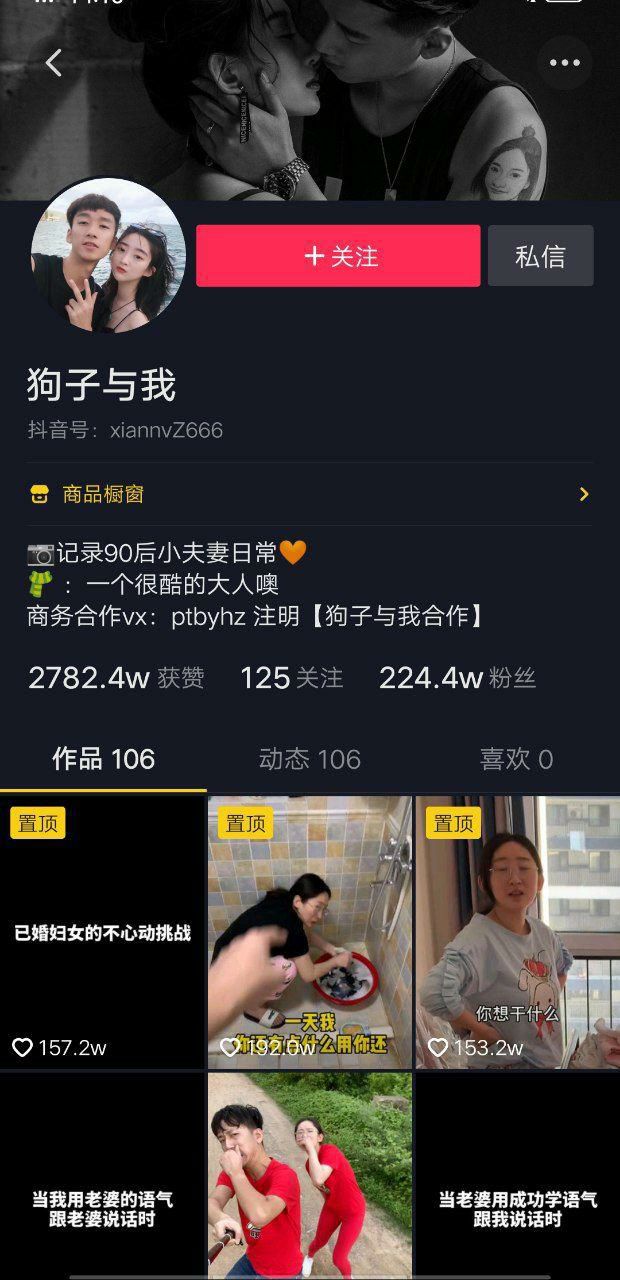This screenshot has height=1280, width=620.
Task: Go back using the top-left arrow
Action: pos(54,63)
